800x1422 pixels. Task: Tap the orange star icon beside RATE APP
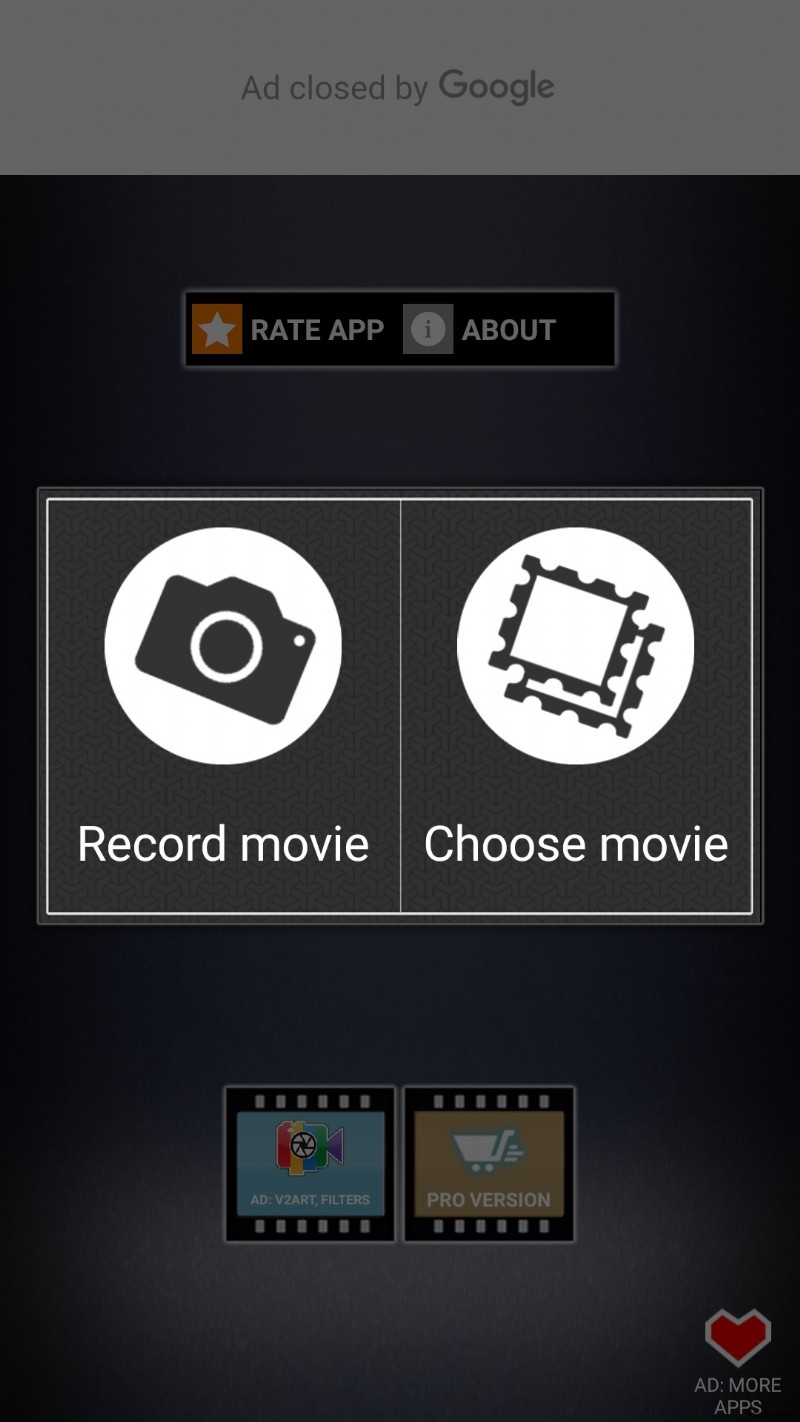215,328
